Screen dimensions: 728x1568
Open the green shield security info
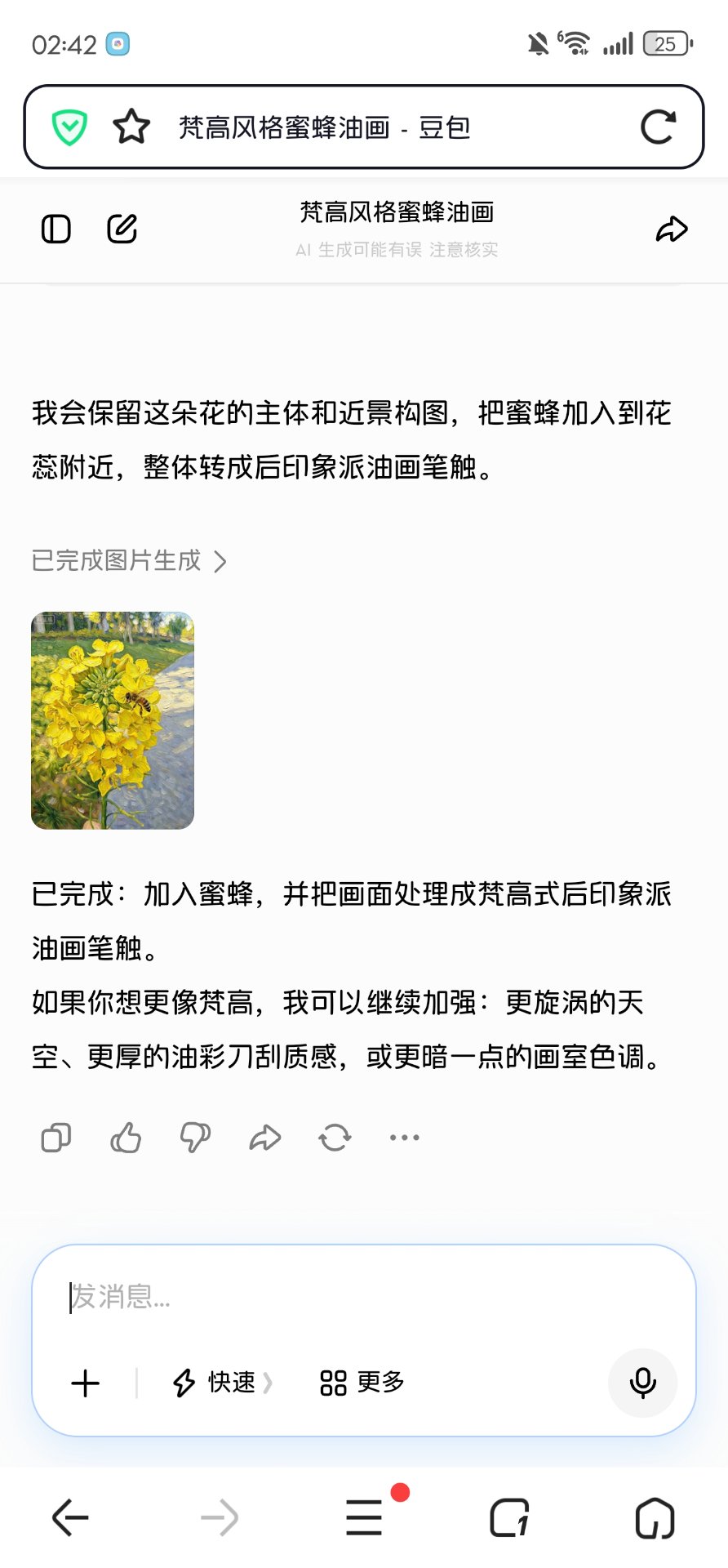tap(69, 127)
